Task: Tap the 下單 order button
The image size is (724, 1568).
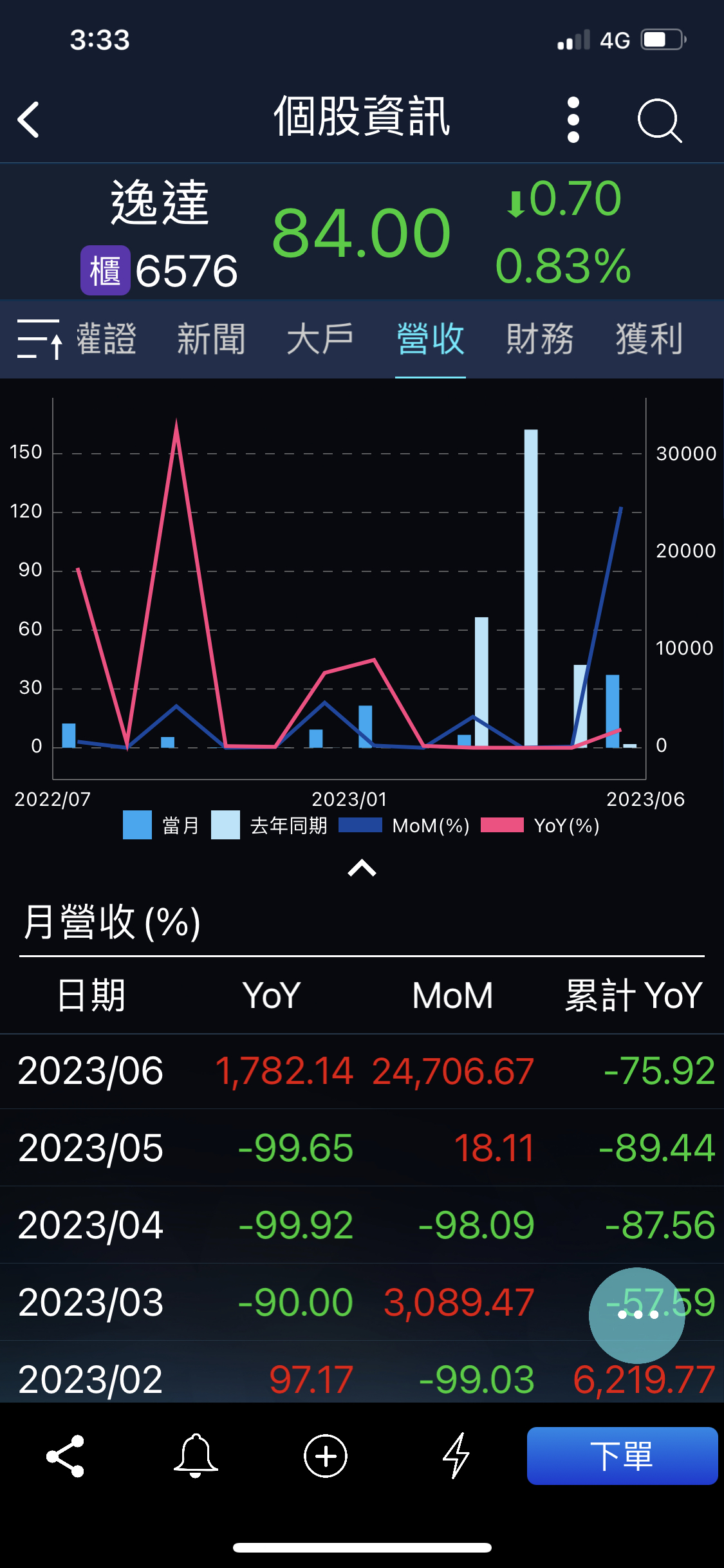Action: (x=622, y=1456)
